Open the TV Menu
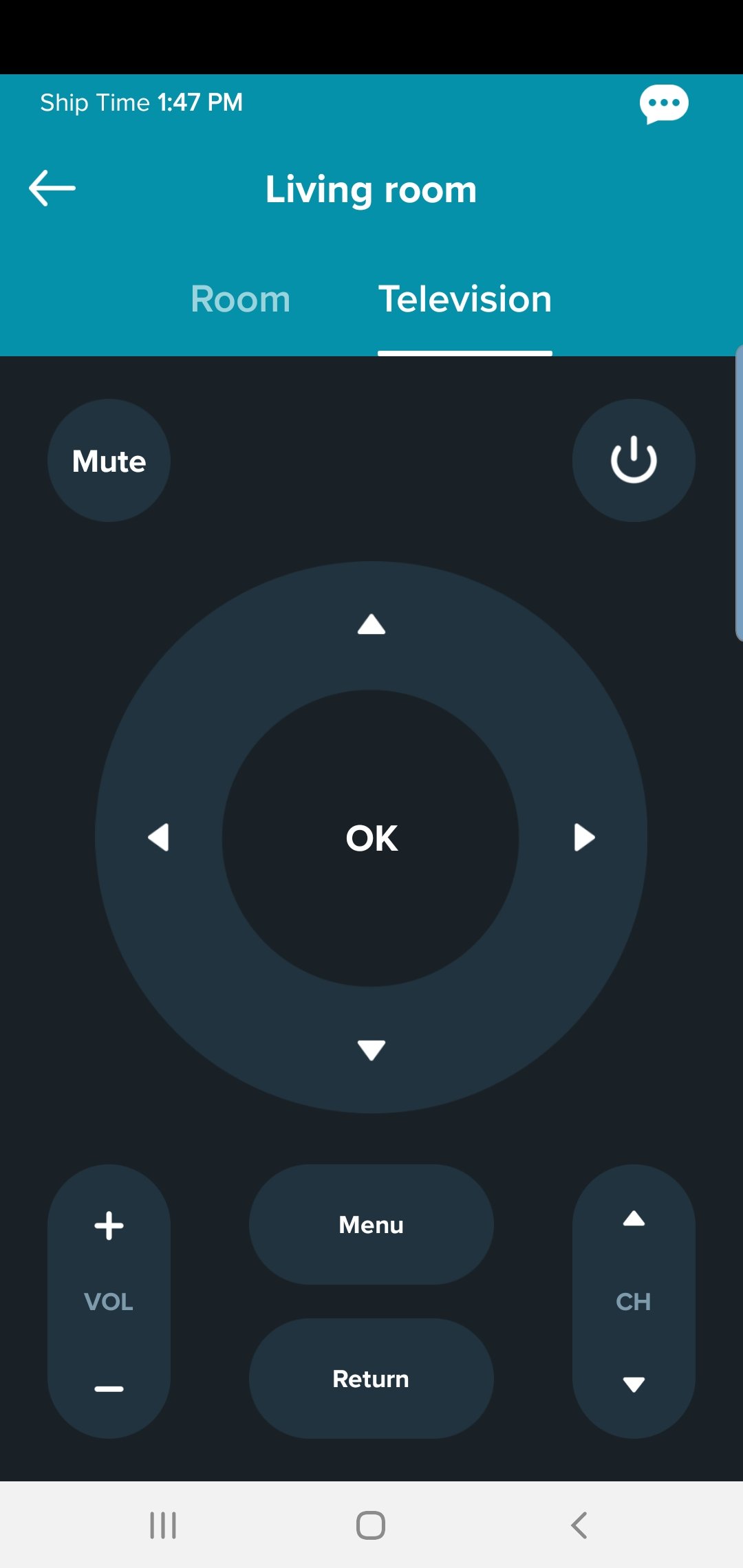Viewport: 743px width, 1568px height. [x=371, y=1224]
